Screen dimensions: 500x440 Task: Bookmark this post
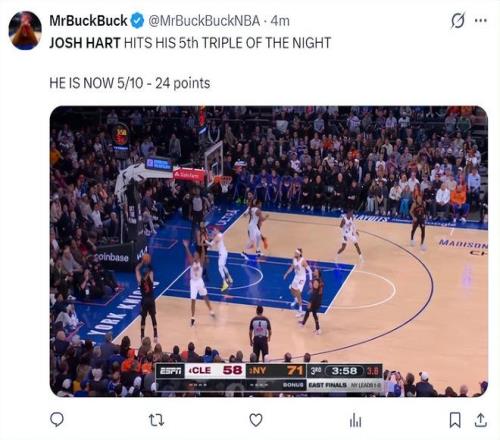pyautogui.click(x=455, y=420)
